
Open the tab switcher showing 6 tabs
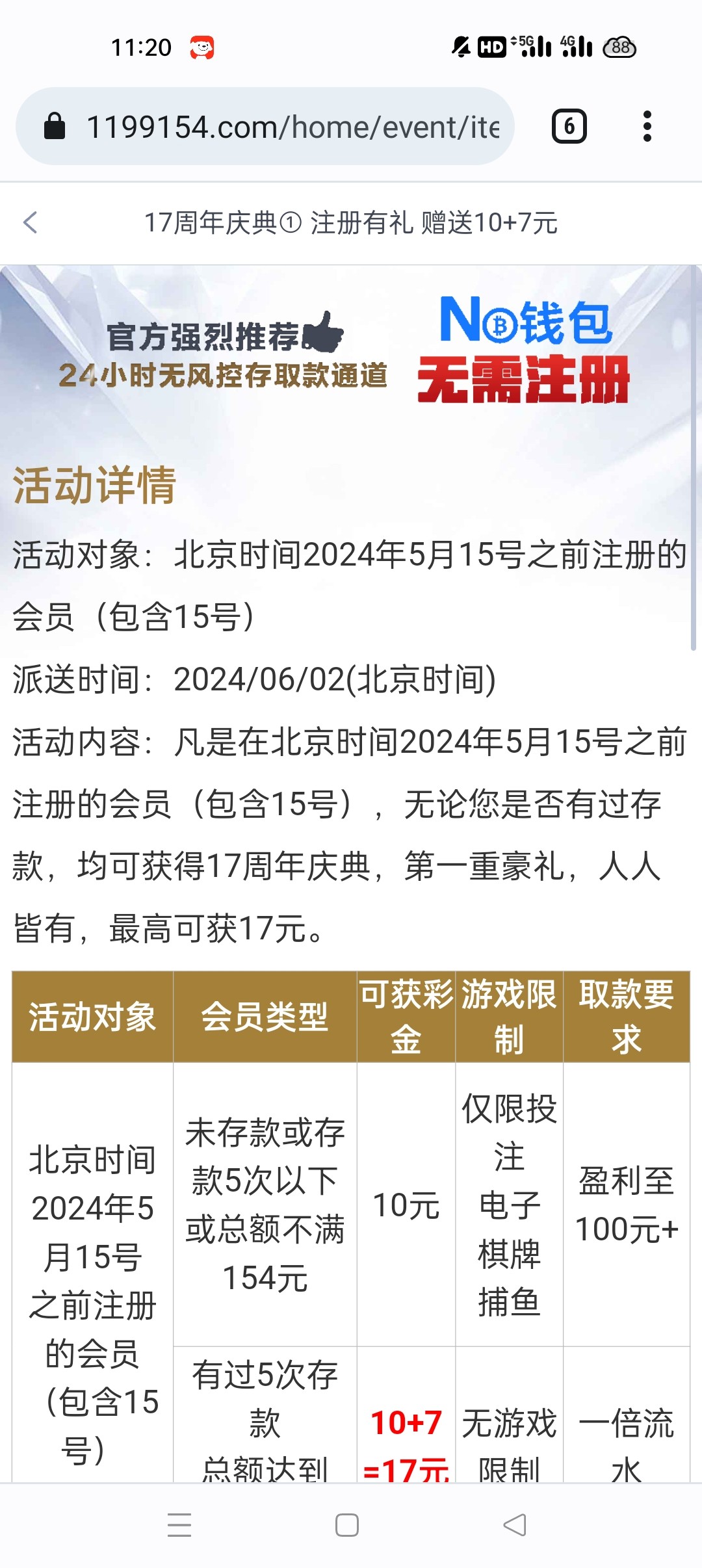pos(569,126)
